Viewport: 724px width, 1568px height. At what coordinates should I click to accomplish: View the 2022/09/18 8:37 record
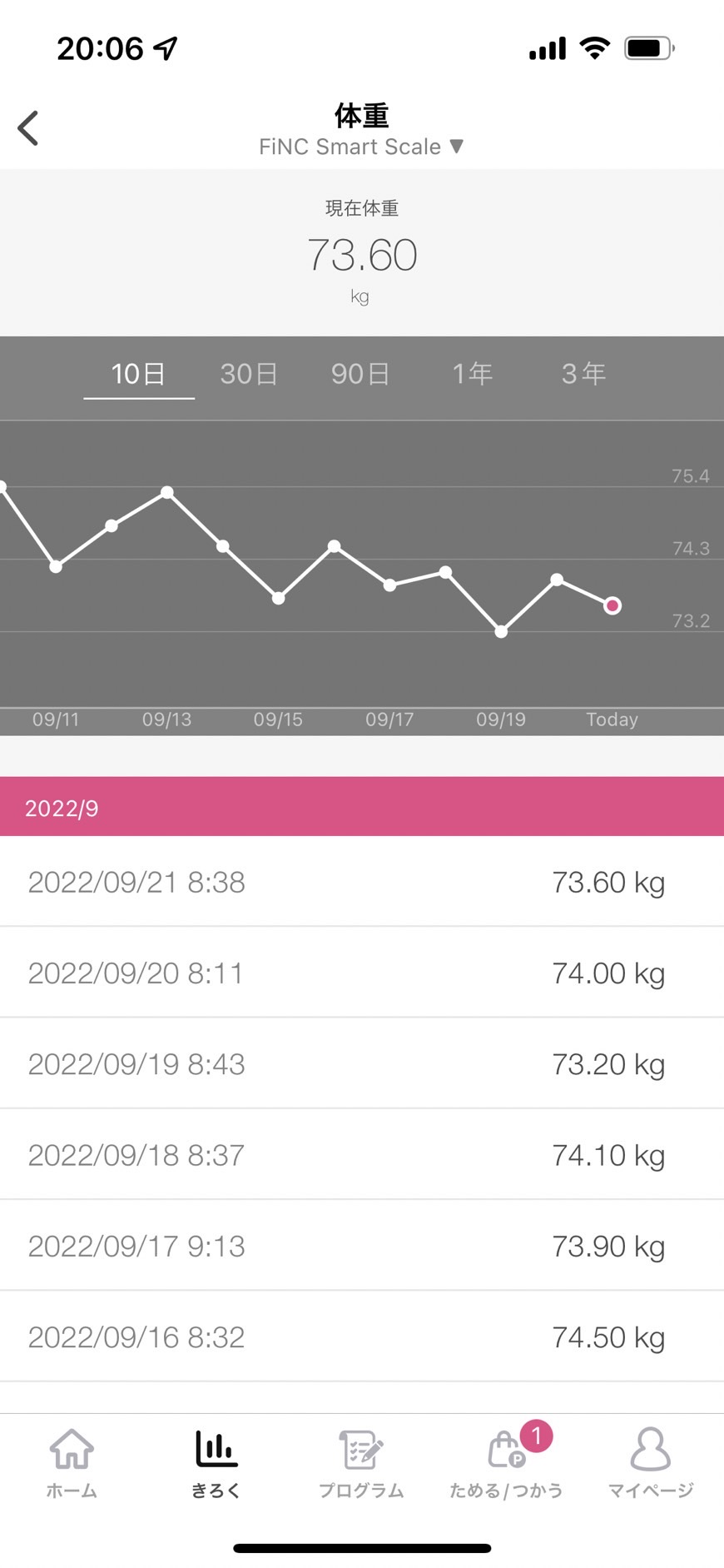[362, 1155]
